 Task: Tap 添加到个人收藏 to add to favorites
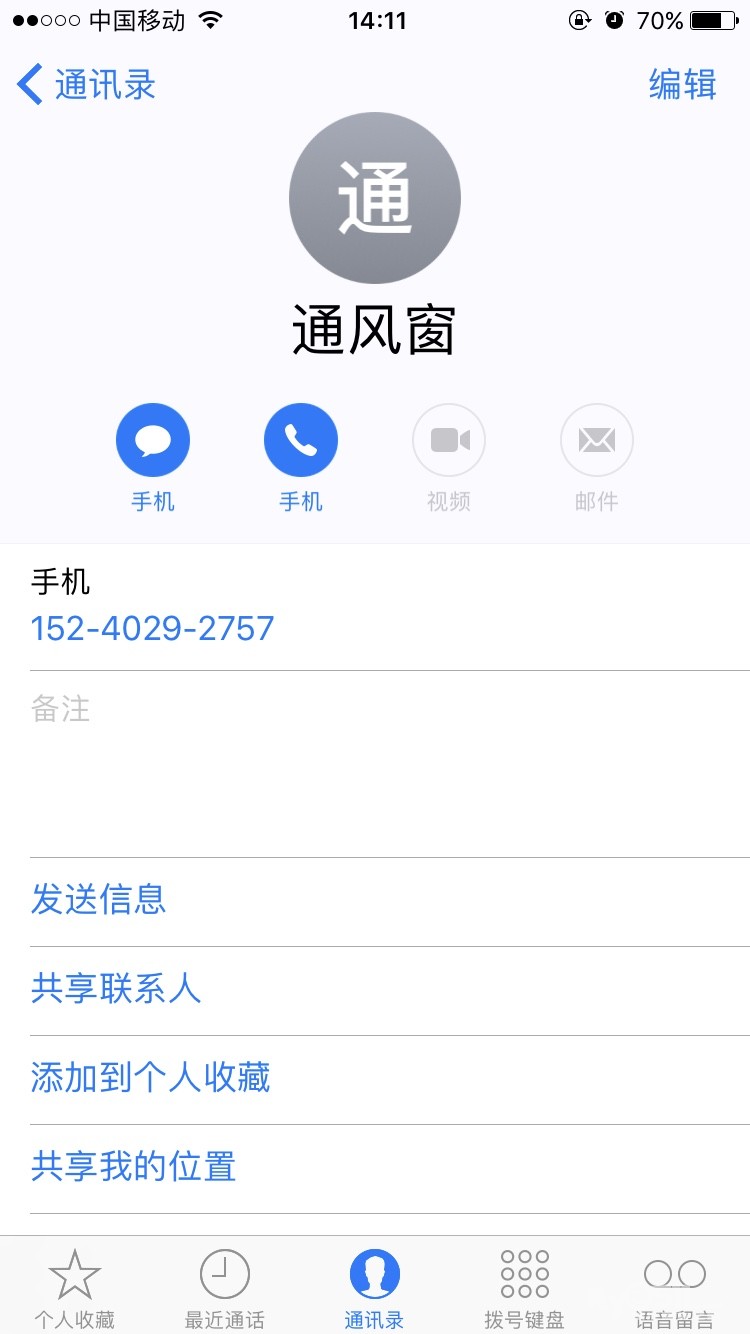[150, 1078]
